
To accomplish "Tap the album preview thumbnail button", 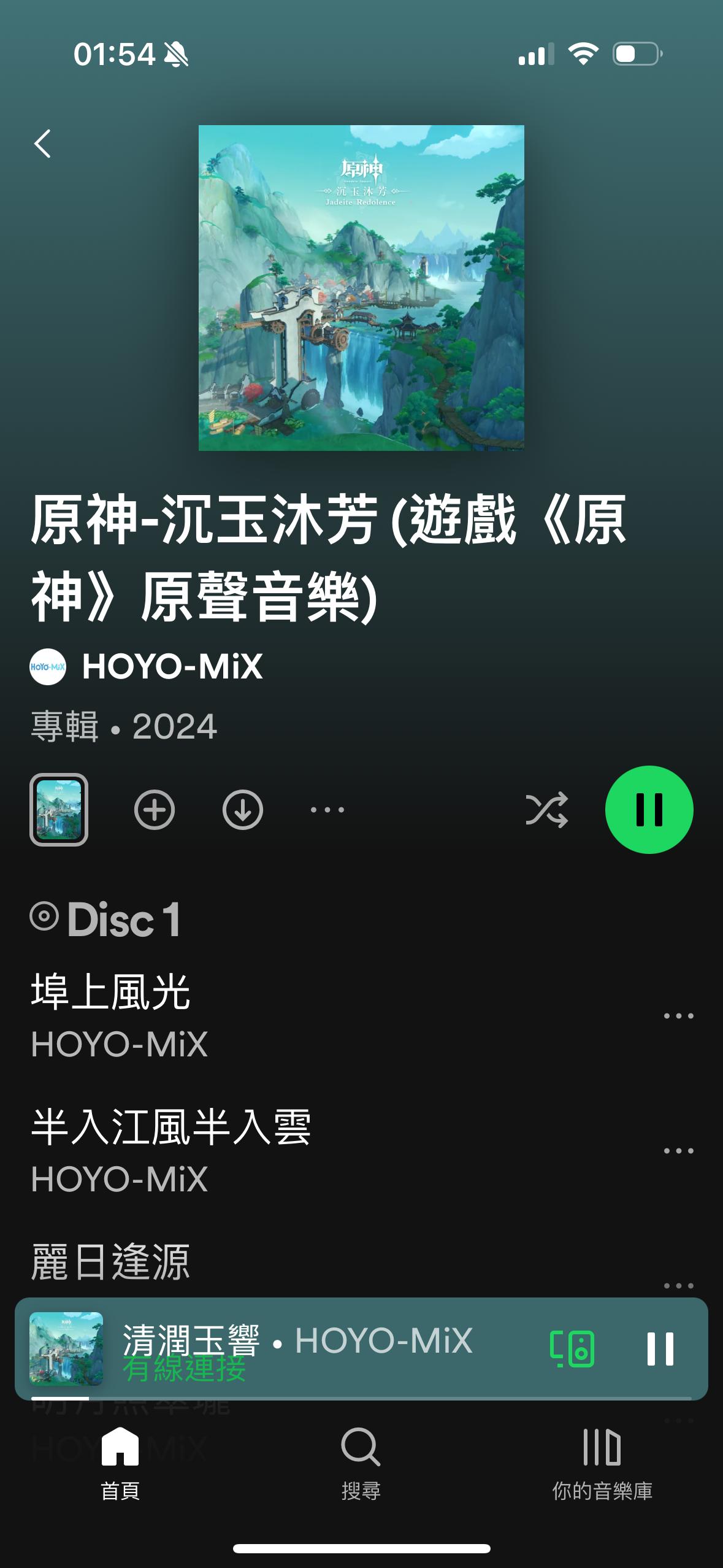I will point(59,810).
